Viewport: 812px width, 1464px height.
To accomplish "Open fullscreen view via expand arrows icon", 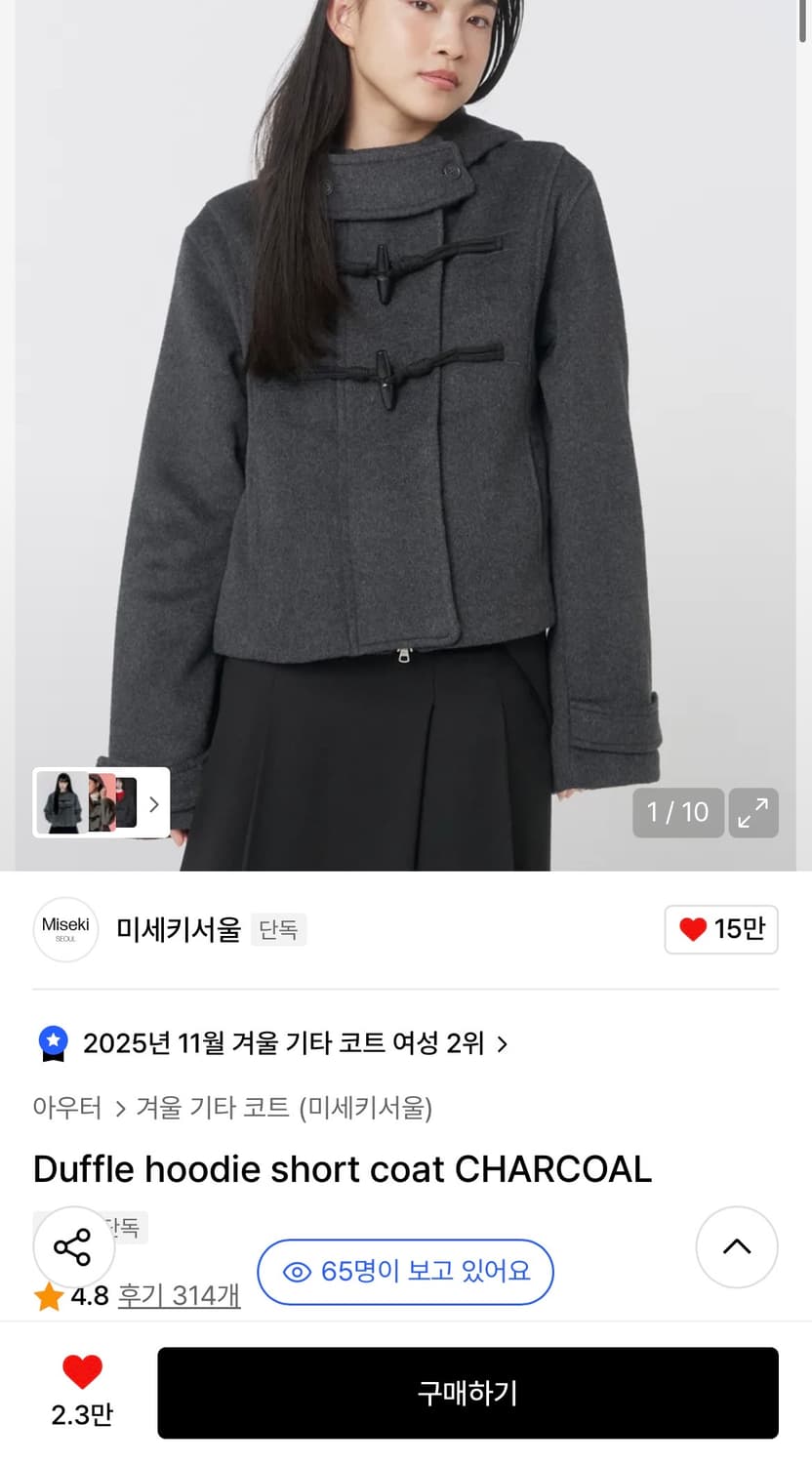I will [753, 812].
